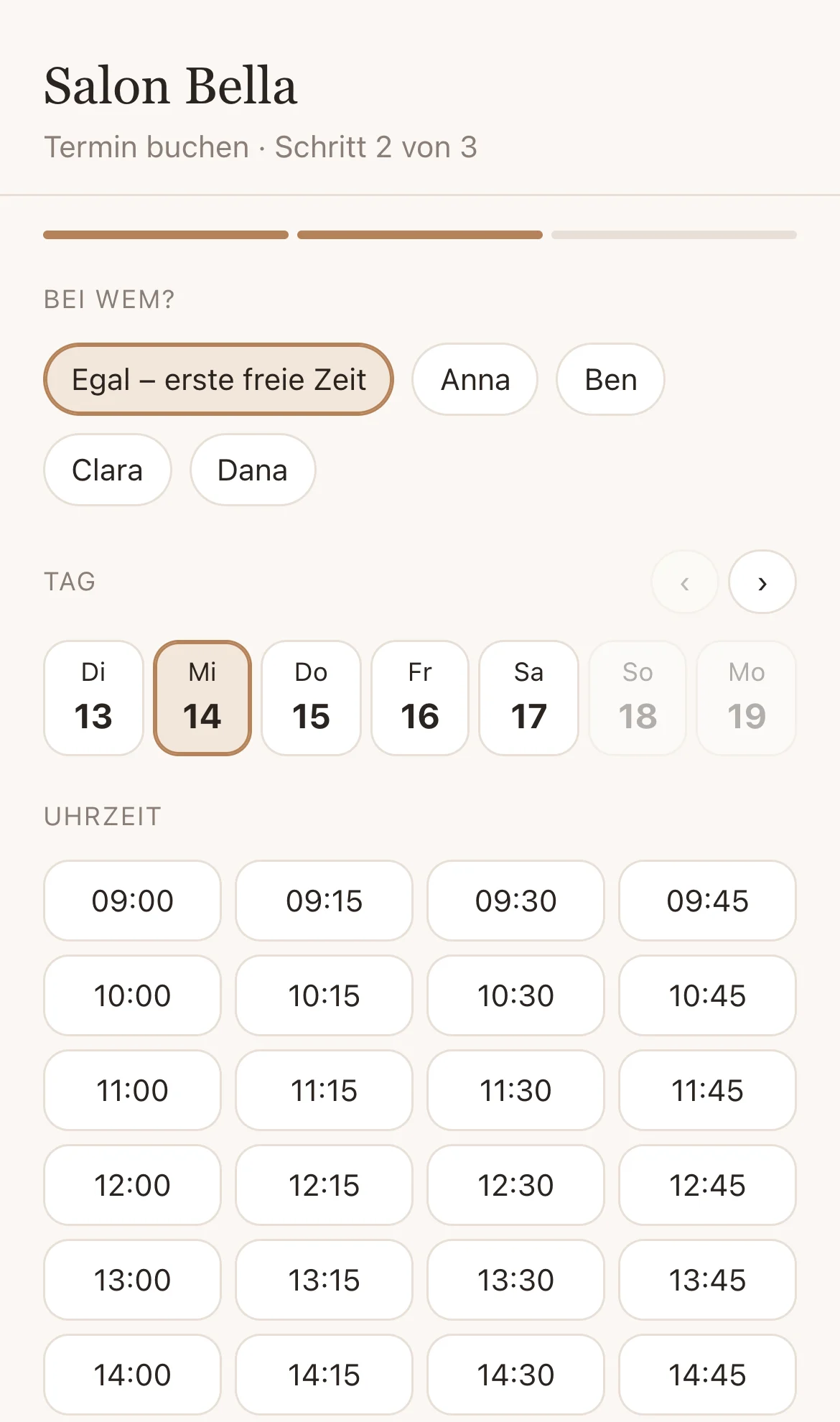Viewport: 840px width, 1422px height.
Task: Choose Ben as the stylist
Action: coord(610,379)
